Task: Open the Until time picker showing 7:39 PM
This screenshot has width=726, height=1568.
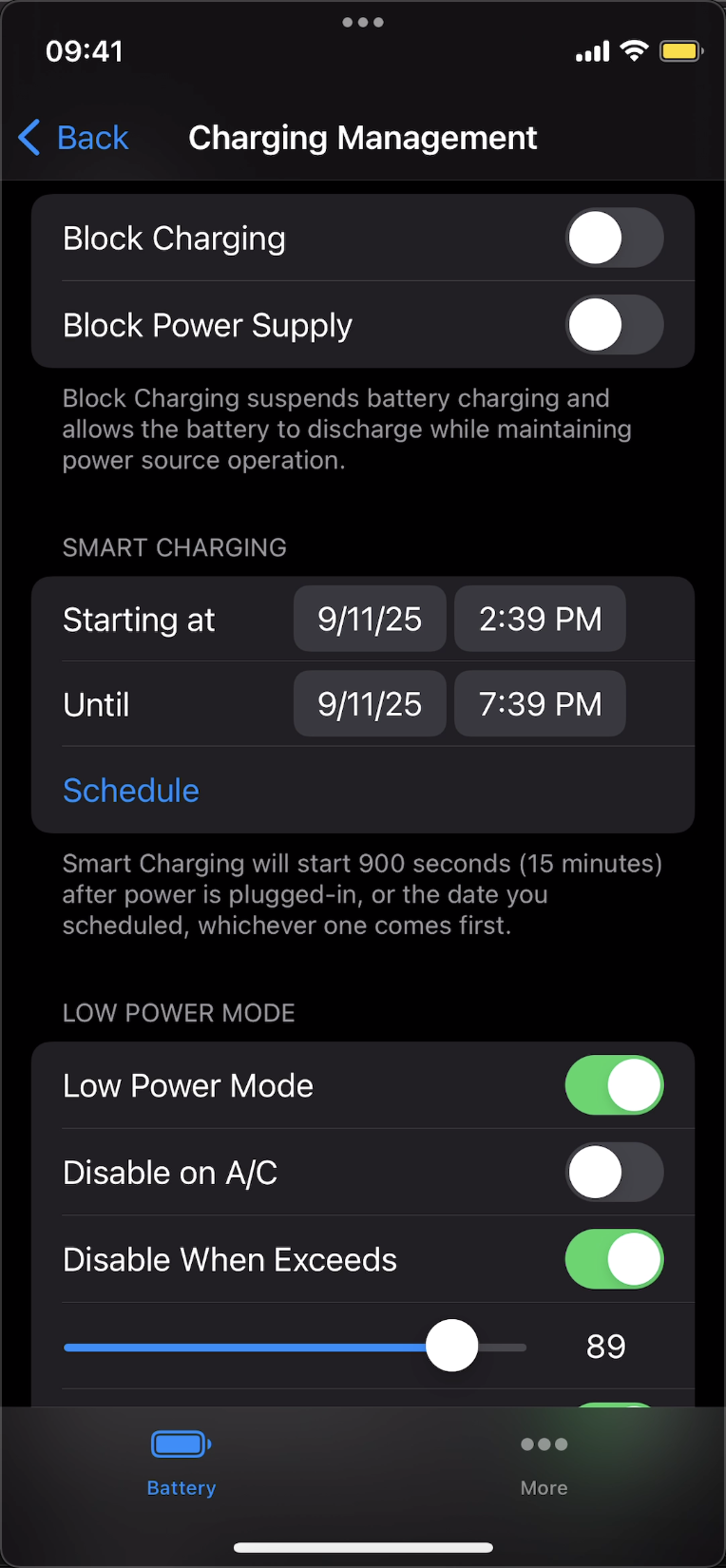Action: 539,703
